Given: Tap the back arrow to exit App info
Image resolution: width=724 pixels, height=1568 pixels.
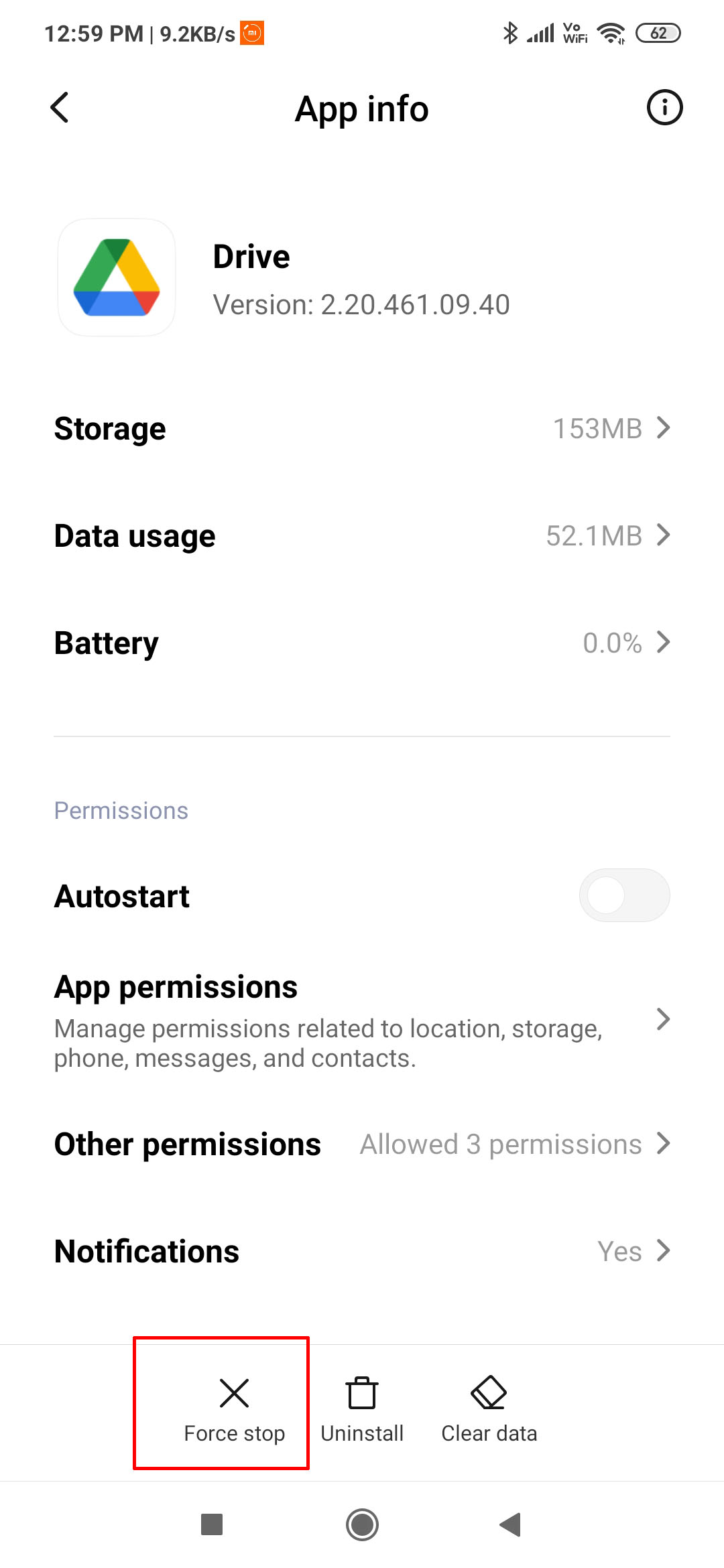Looking at the screenshot, I should tap(60, 107).
